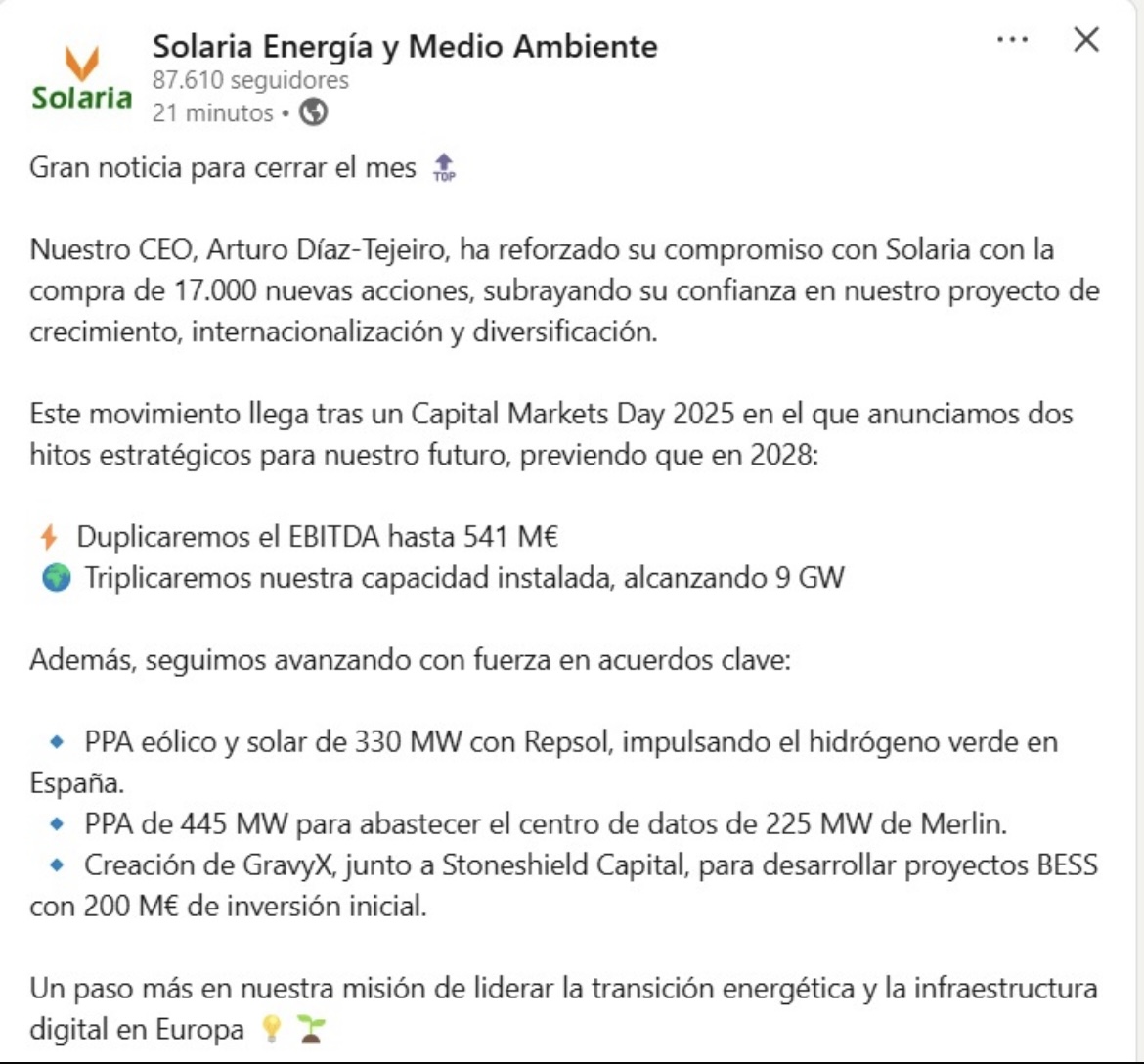Viewport: 1144px width, 1064px height.
Task: Tap the Solaria company logo avatar
Action: [x=81, y=80]
